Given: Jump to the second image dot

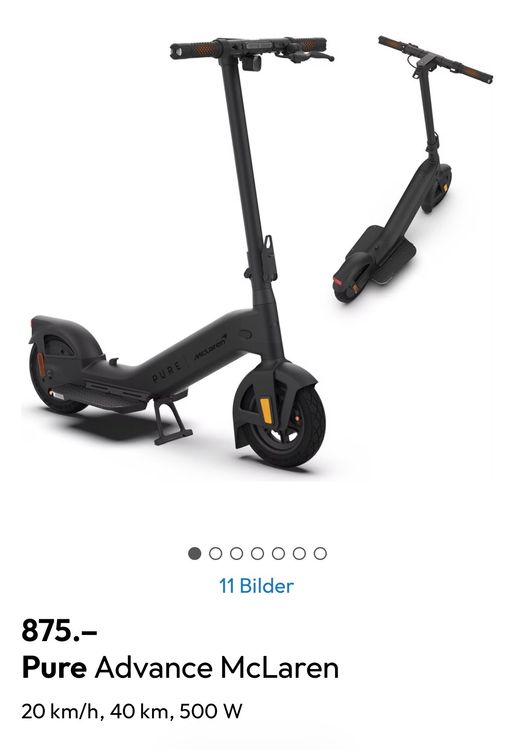Looking at the screenshot, I should tap(216, 553).
